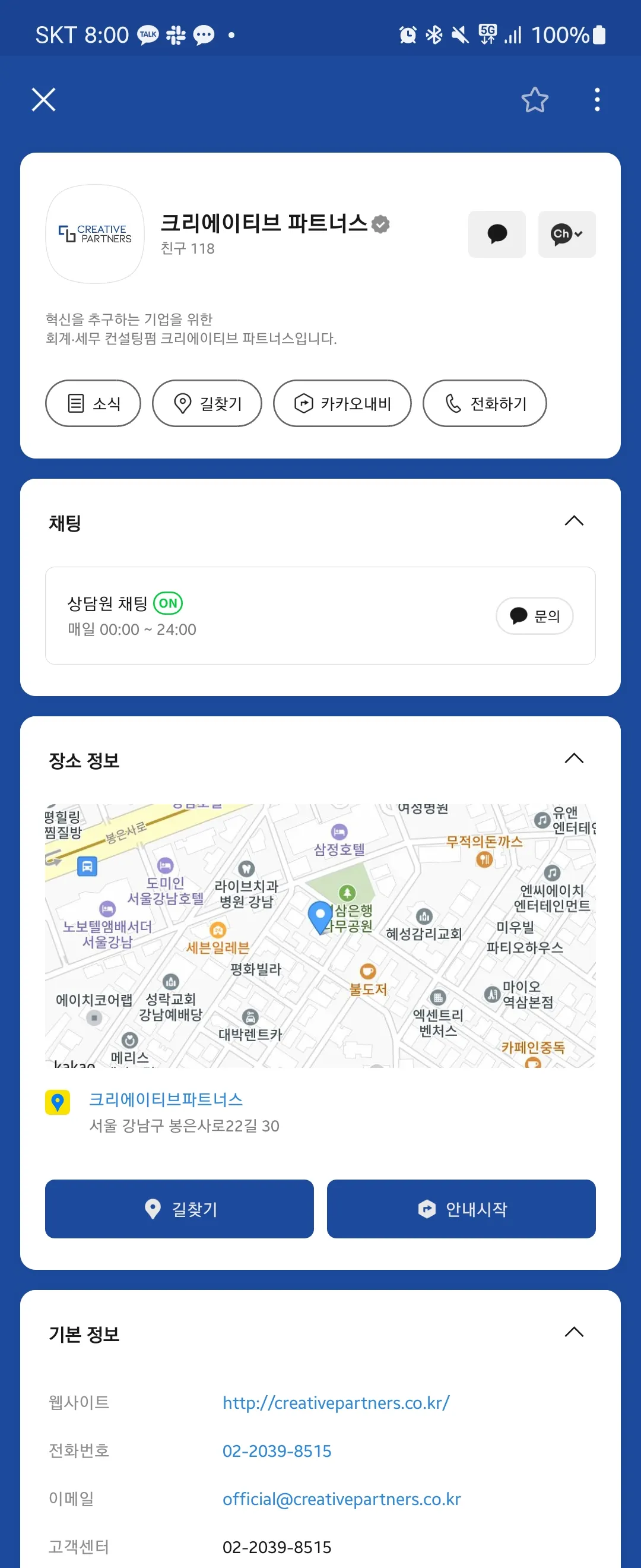Tap 문의 to start an inquiry chat
This screenshot has height=1568, width=641.
(x=534, y=616)
